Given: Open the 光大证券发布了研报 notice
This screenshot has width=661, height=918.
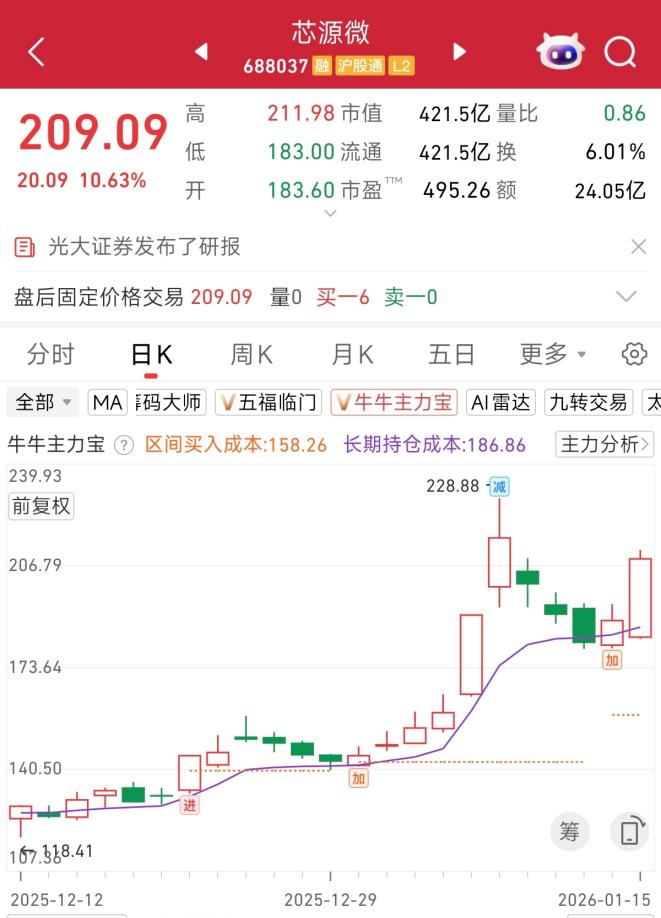Looking at the screenshot, I should pyautogui.click(x=140, y=247).
